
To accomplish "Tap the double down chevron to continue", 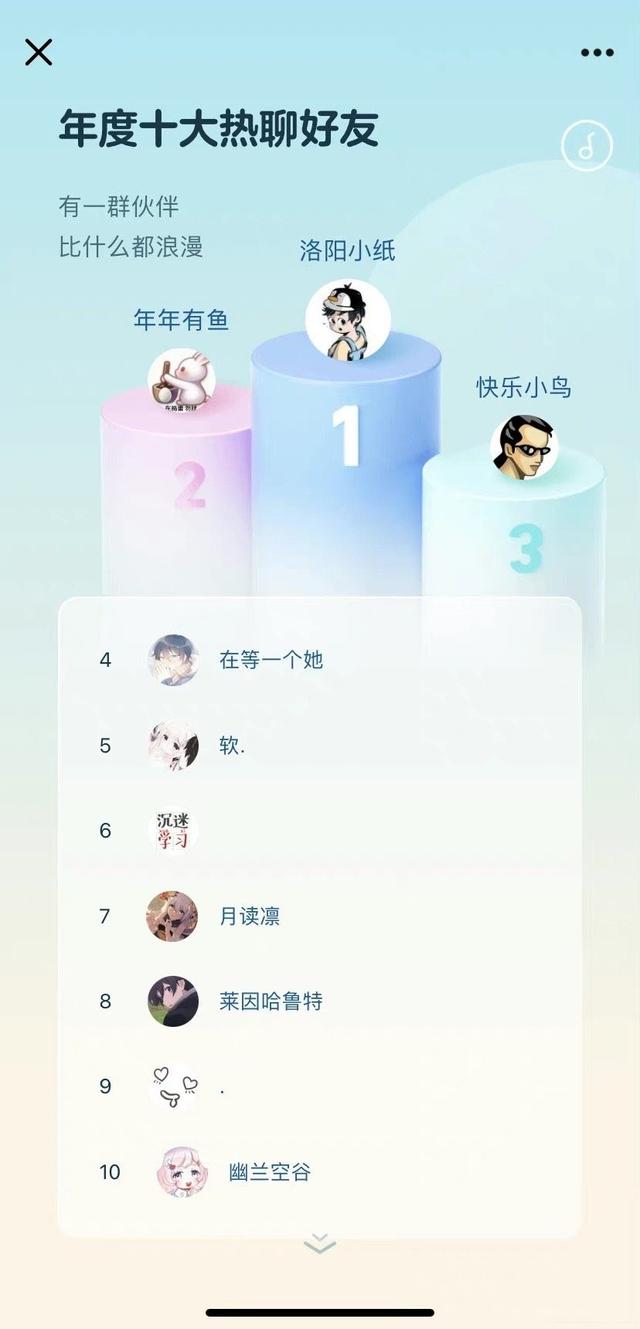I will tap(319, 1243).
